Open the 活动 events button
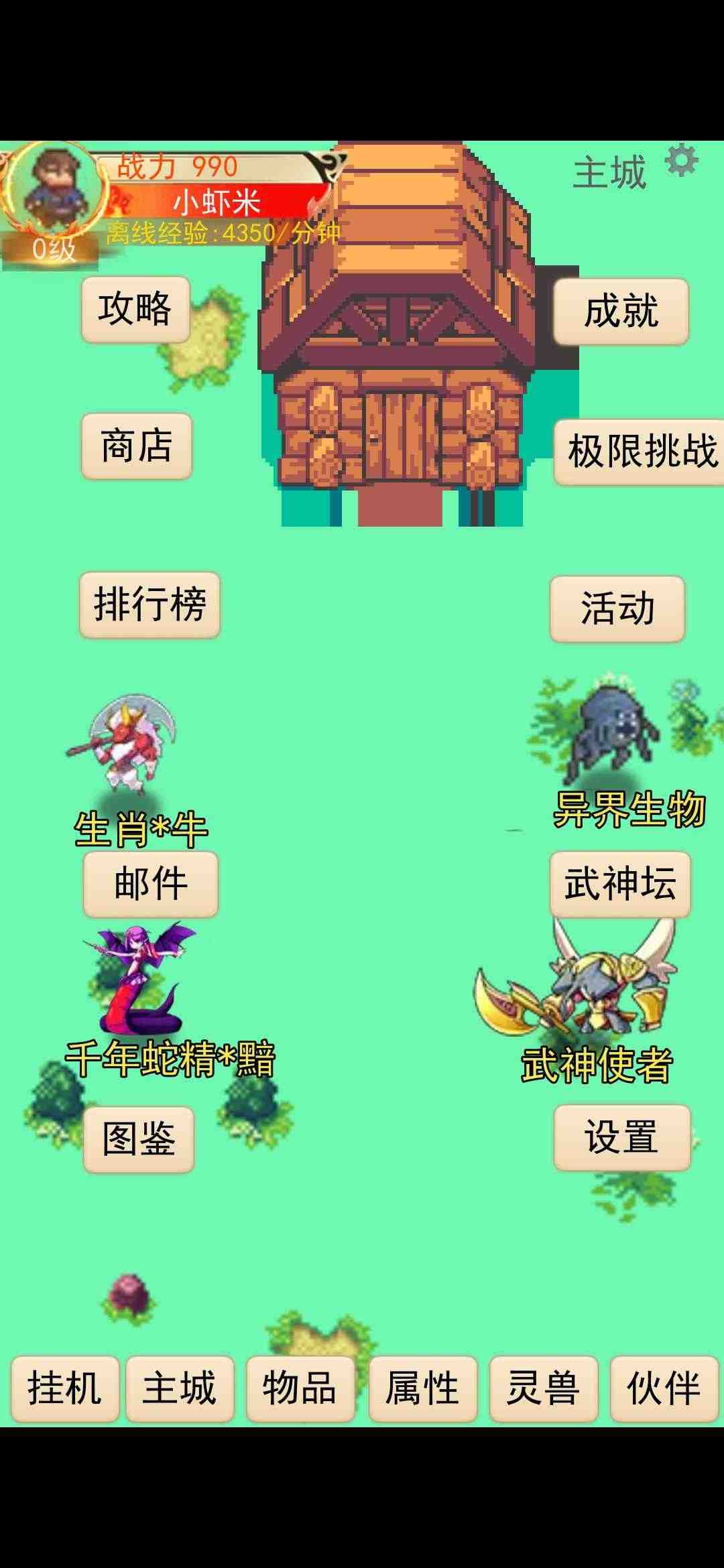Viewport: 724px width, 1568px height. (x=617, y=609)
